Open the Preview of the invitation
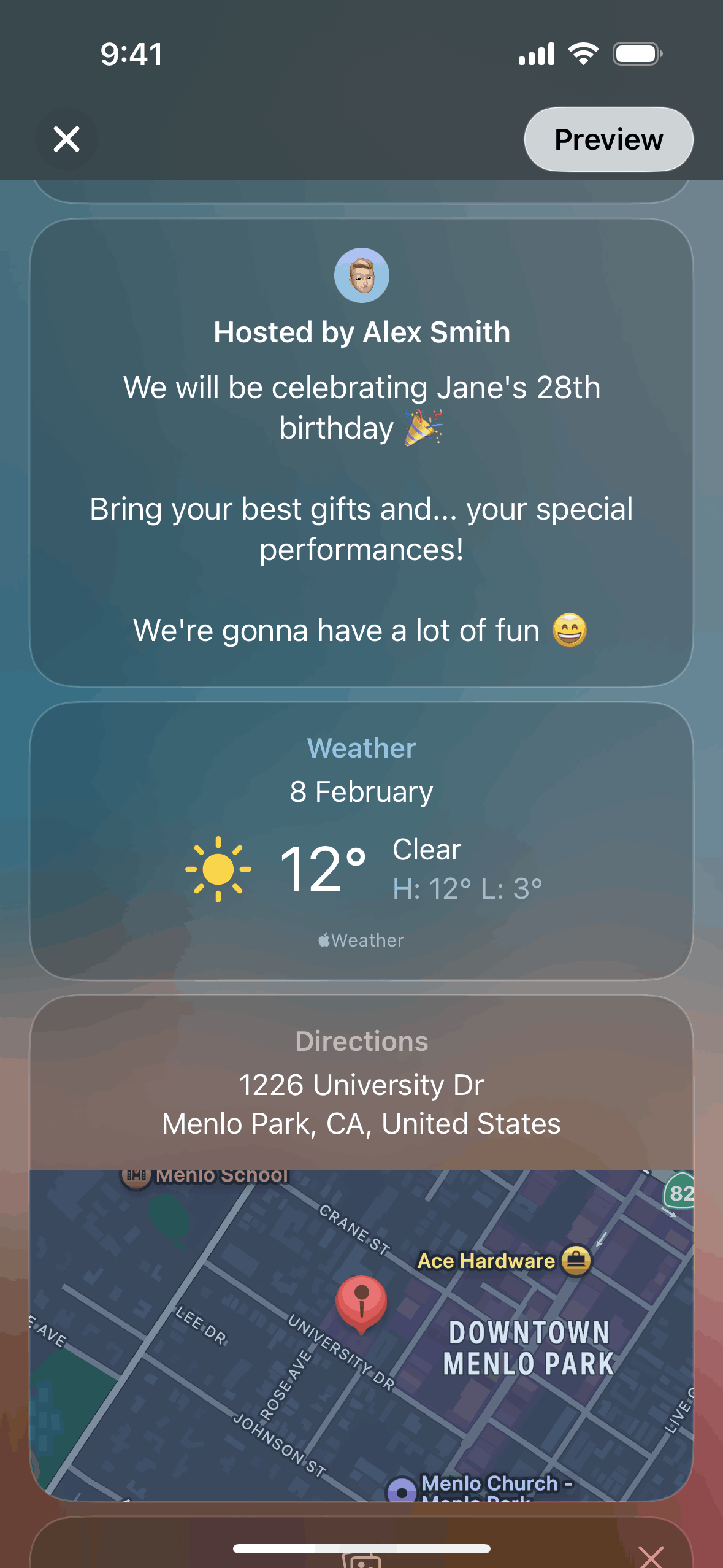723x1568 pixels. point(608,139)
